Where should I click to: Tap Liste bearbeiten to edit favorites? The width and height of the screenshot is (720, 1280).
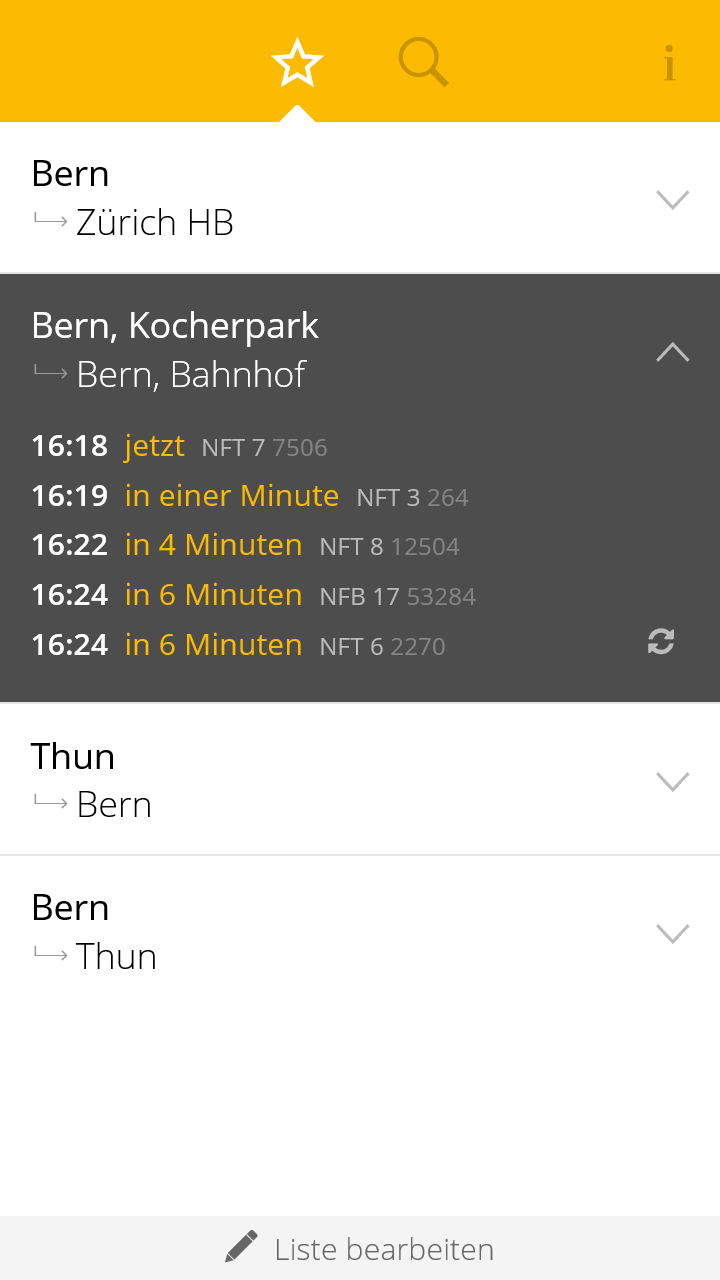pyautogui.click(x=360, y=1249)
